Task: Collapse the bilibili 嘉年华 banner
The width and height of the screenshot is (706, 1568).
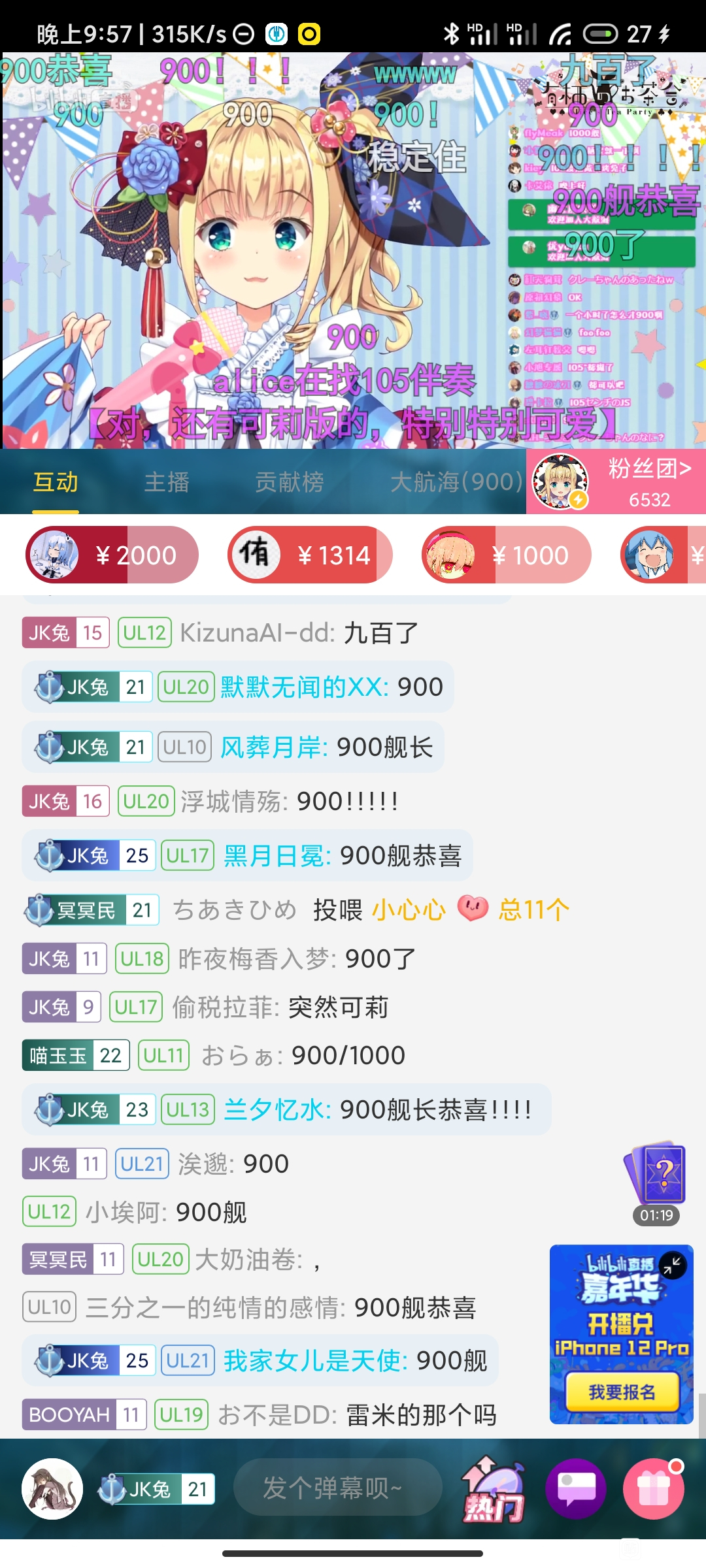Action: (x=673, y=1266)
